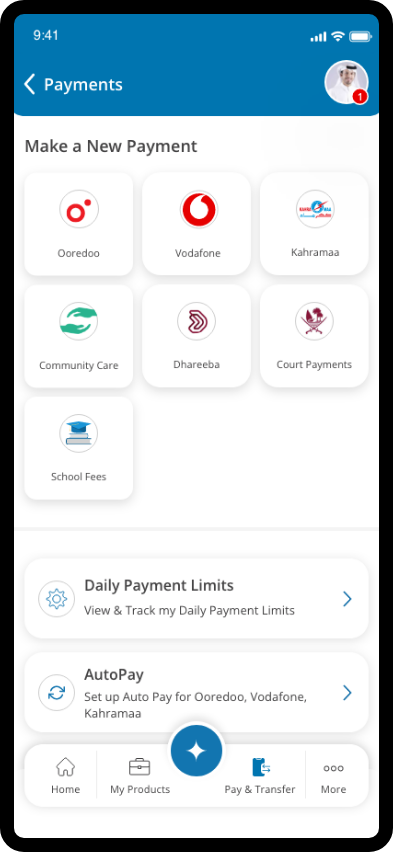Tap the Community Care tile

click(79, 336)
